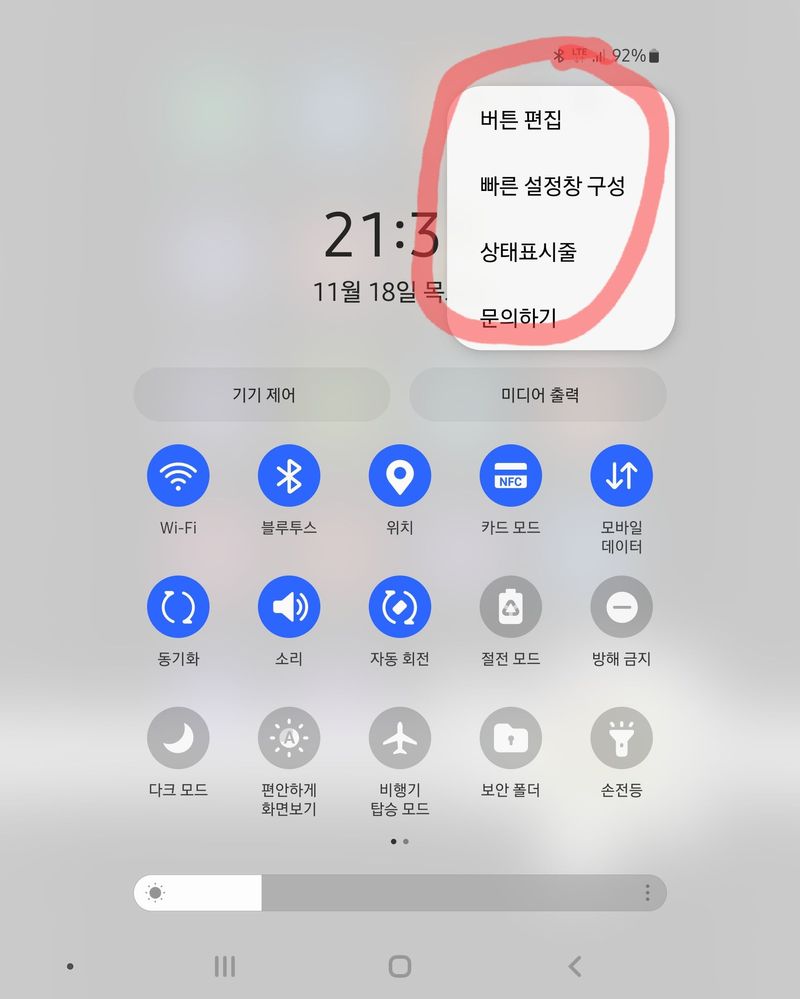Switch on the 손전등 flashlight
The width and height of the screenshot is (800, 999).
click(x=621, y=738)
